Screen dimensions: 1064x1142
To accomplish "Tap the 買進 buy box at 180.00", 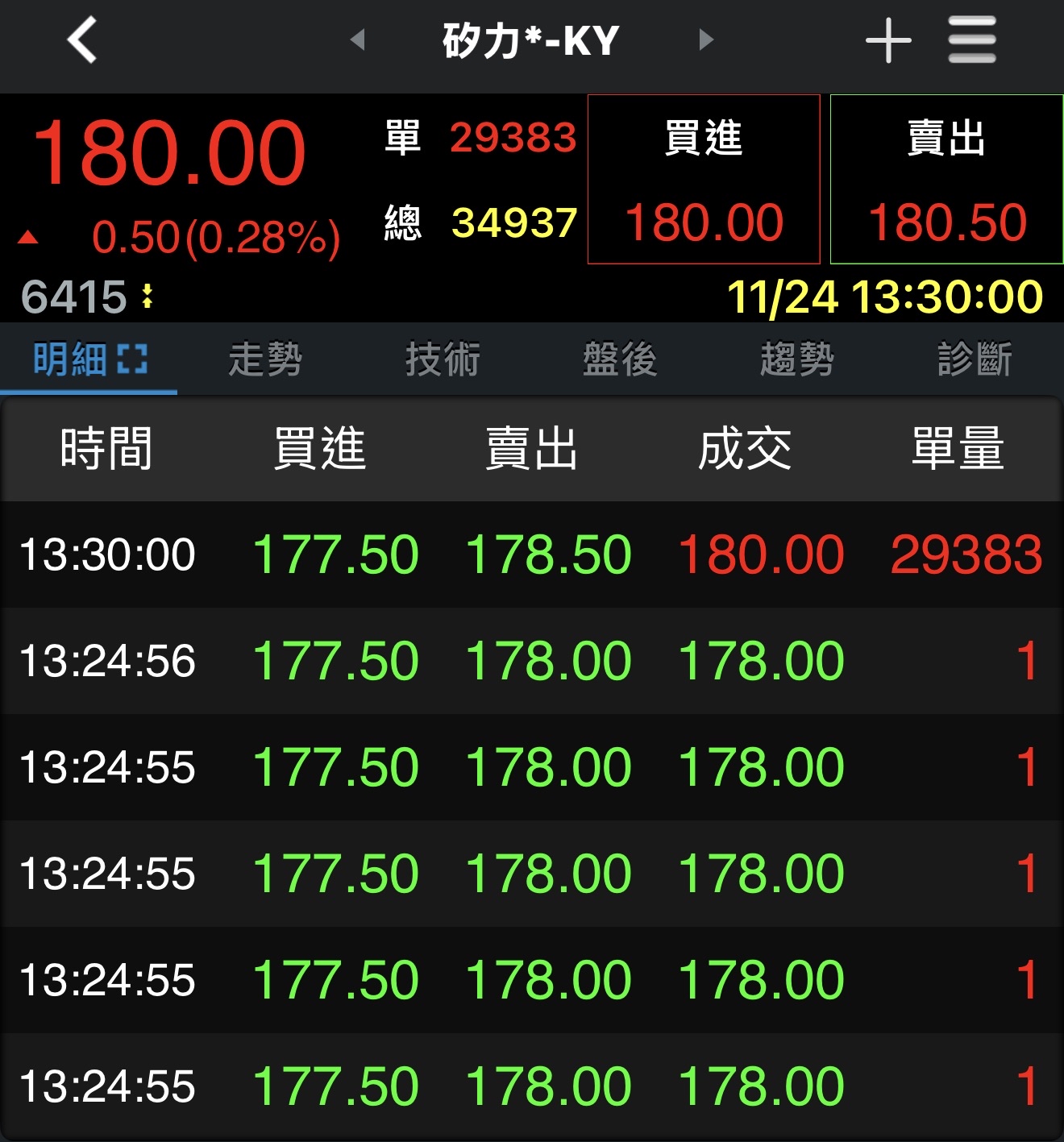I will [x=704, y=180].
